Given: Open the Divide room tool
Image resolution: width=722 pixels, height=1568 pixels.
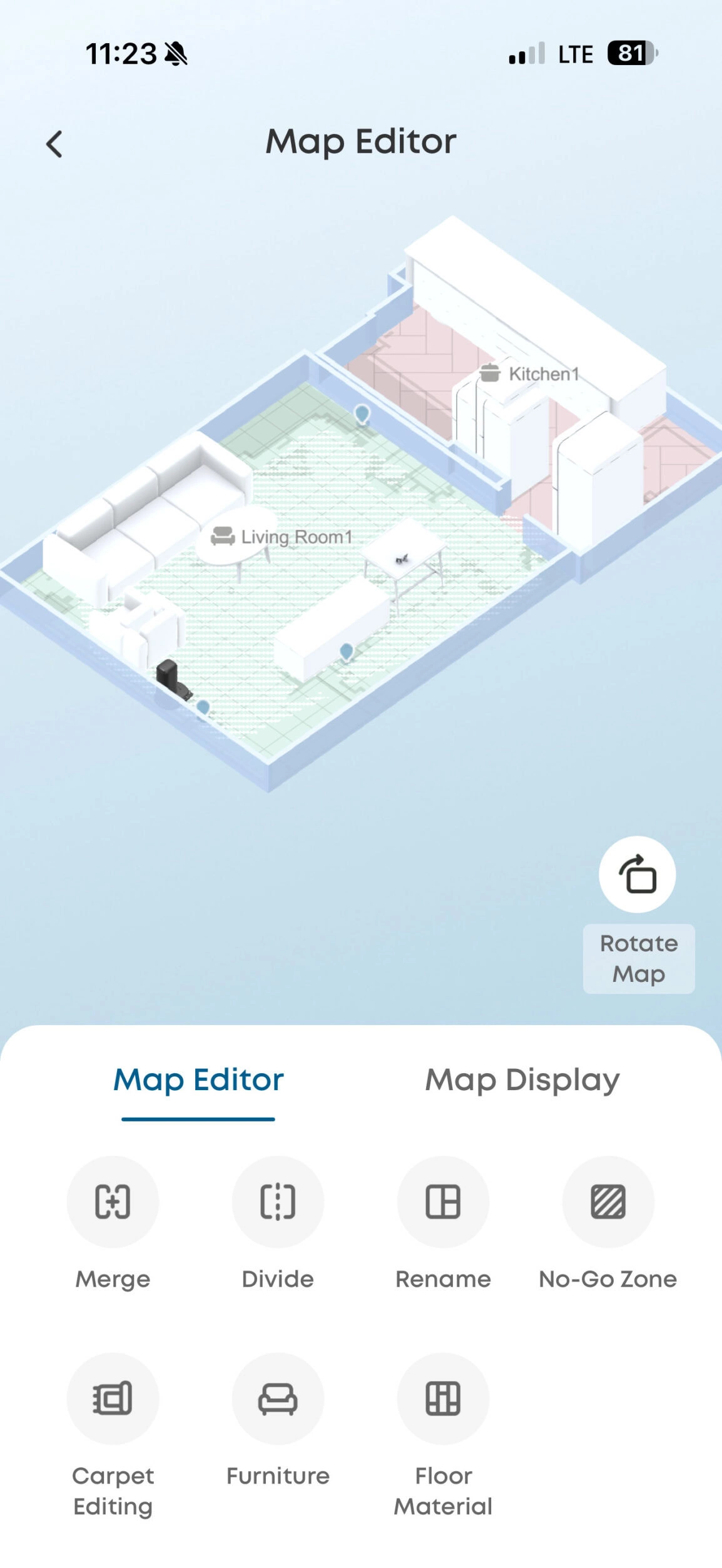Looking at the screenshot, I should pyautogui.click(x=278, y=1201).
